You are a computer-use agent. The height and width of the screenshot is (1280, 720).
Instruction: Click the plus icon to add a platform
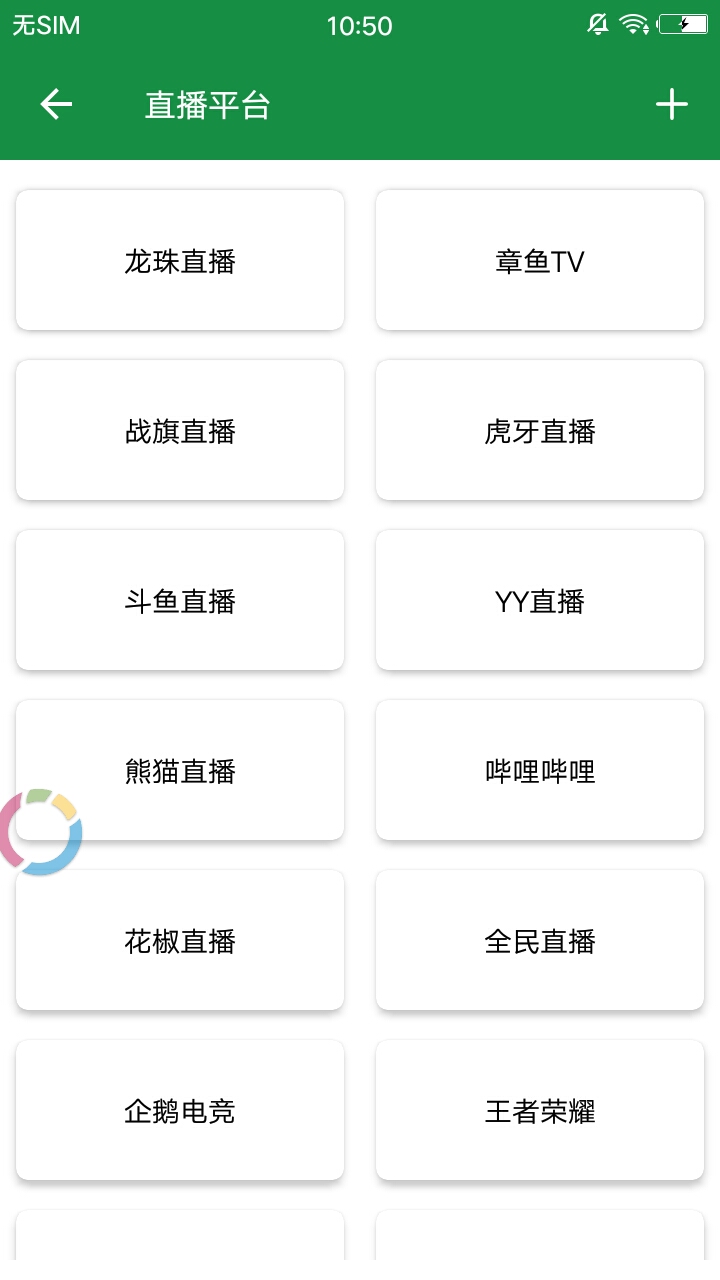[672, 103]
